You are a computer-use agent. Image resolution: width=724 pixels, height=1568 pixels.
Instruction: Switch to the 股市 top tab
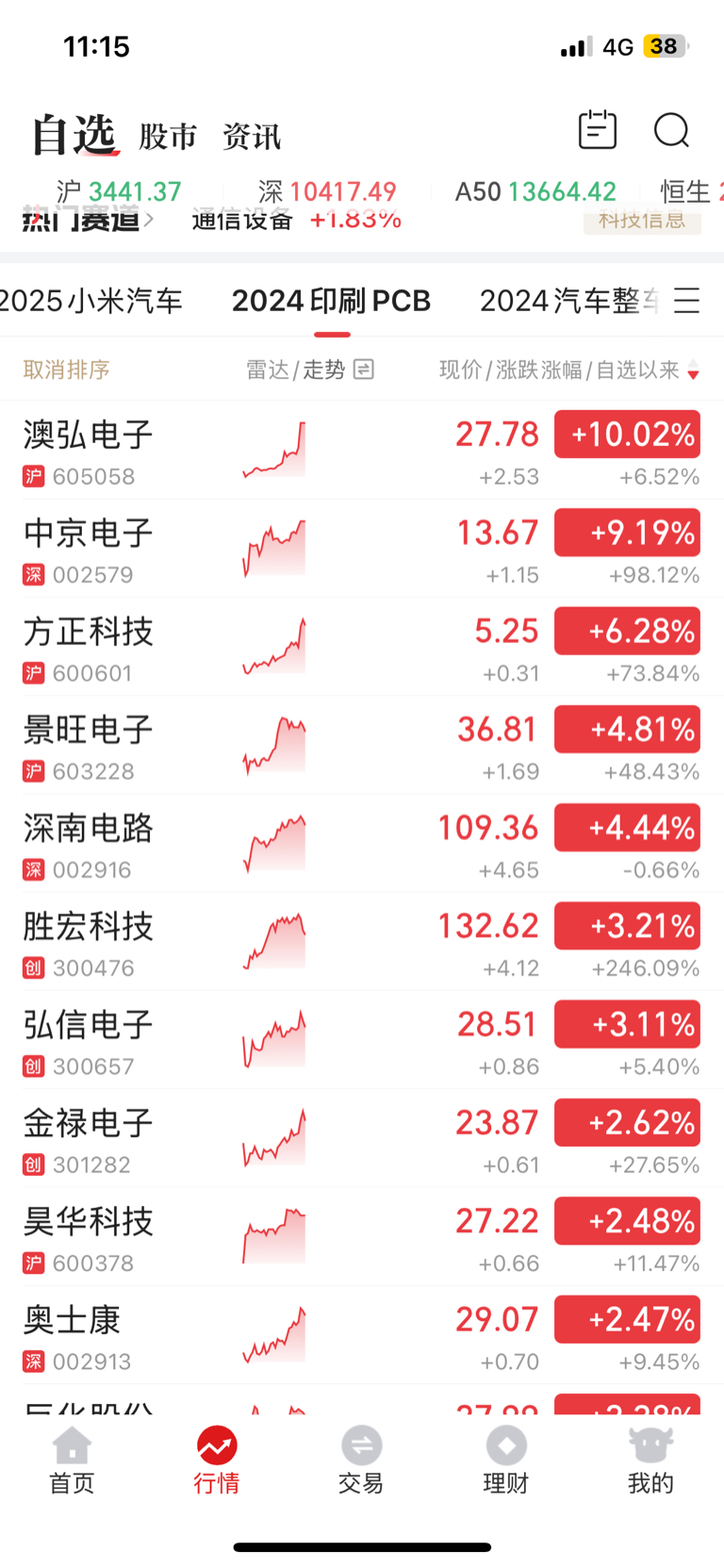coord(168,137)
